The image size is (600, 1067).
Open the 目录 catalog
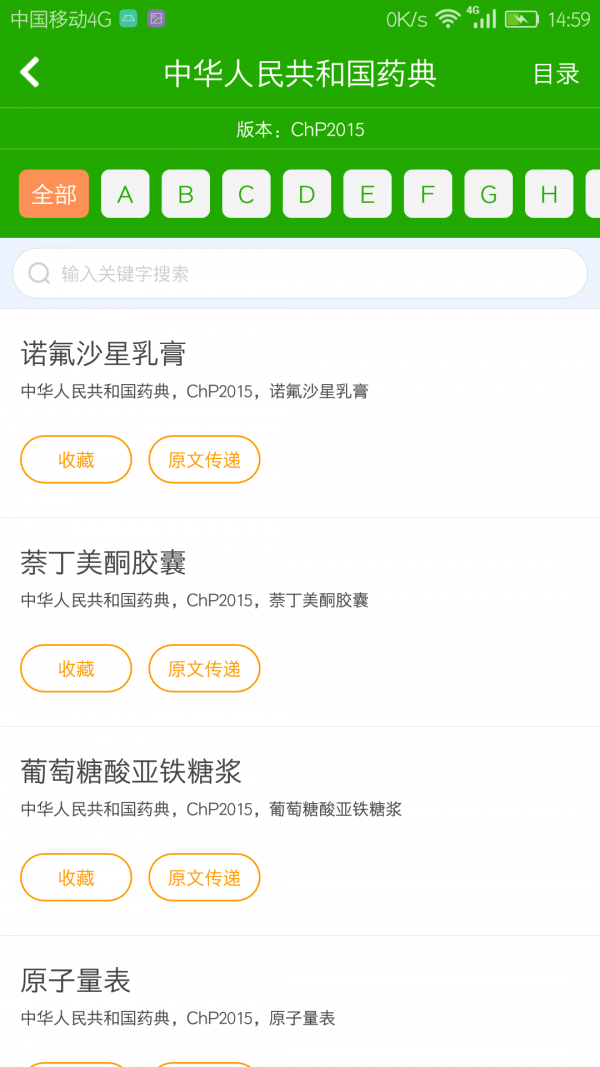click(x=555, y=74)
